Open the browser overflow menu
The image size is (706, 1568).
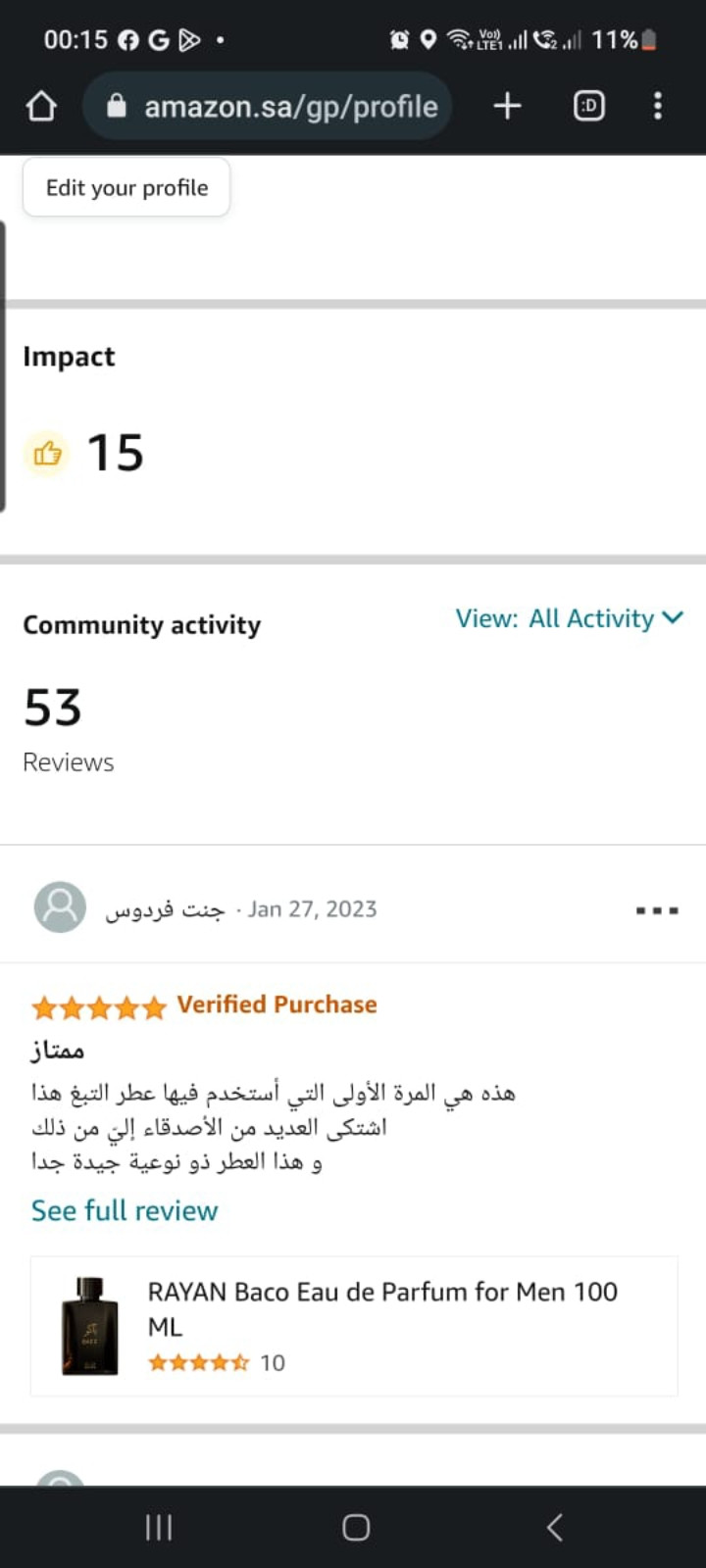click(x=657, y=106)
